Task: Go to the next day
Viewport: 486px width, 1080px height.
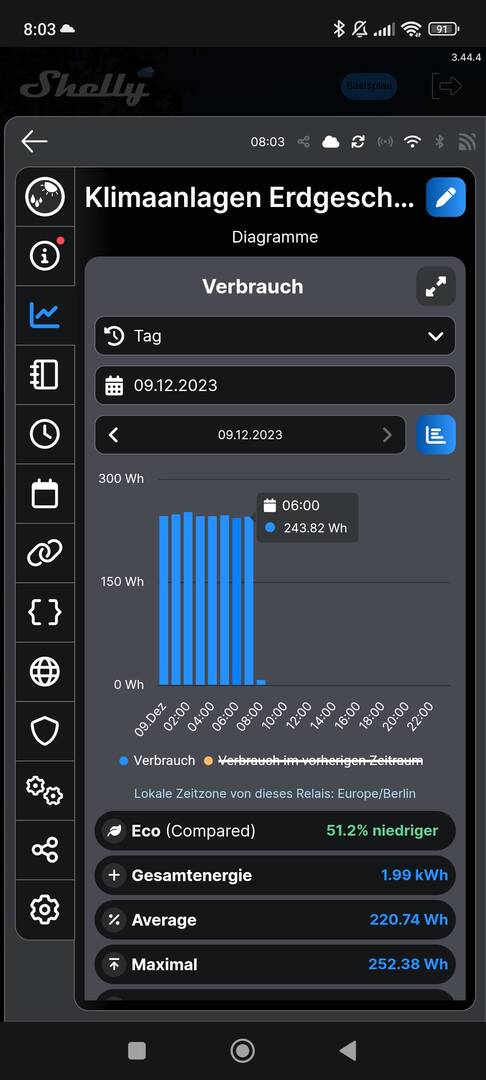Action: 387,435
